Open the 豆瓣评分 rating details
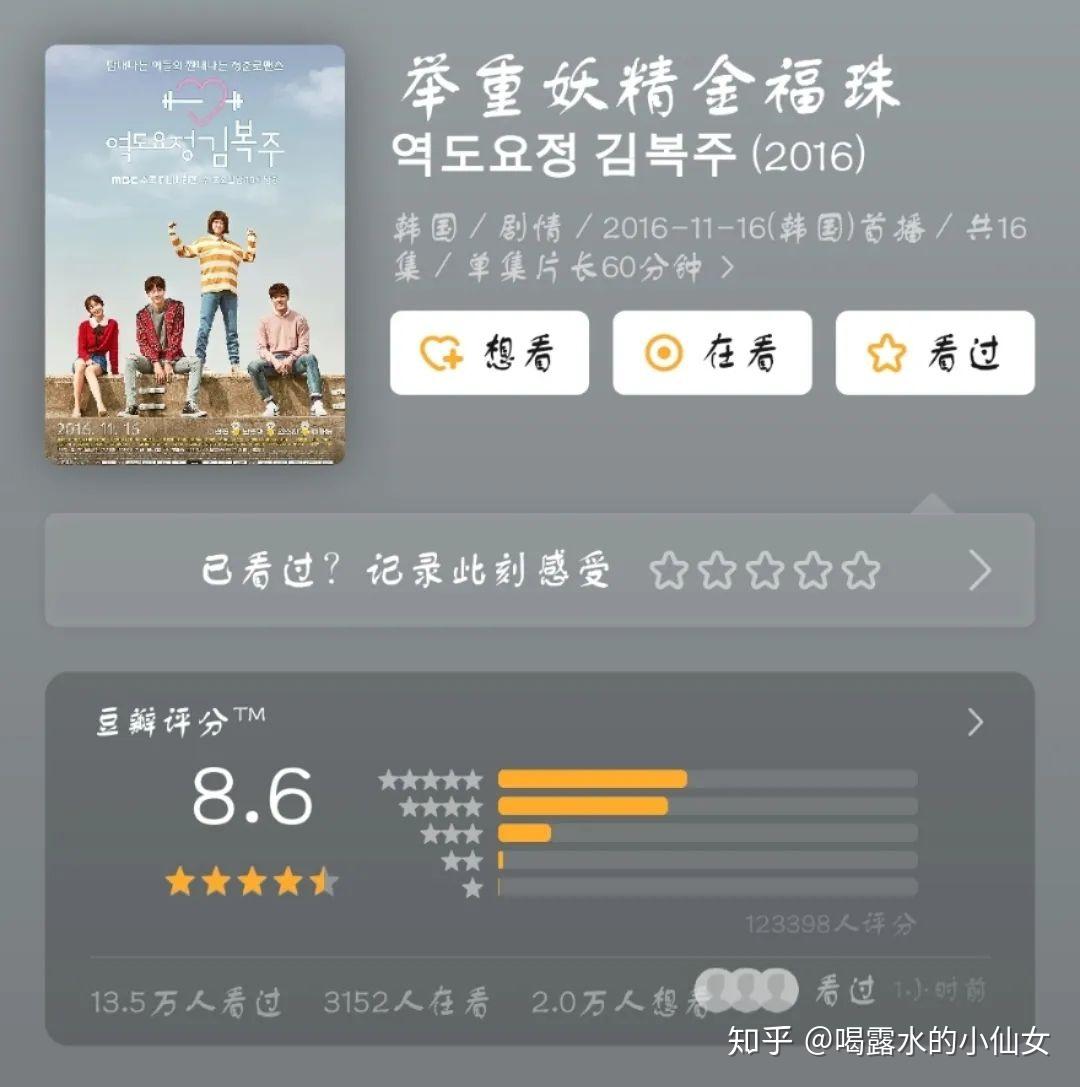Image resolution: width=1080 pixels, height=1087 pixels. tap(975, 722)
